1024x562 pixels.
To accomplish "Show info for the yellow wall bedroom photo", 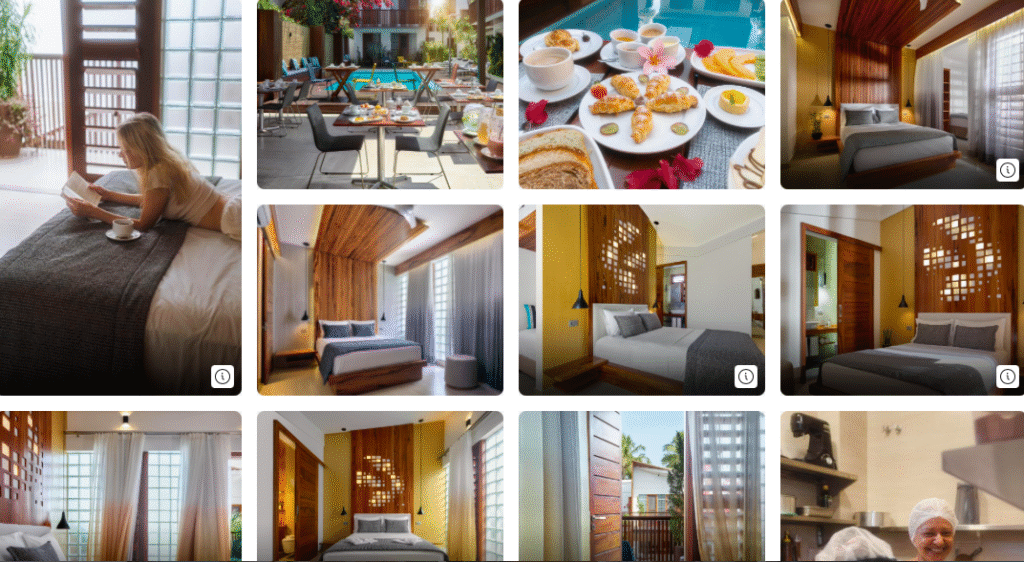I will tap(746, 376).
